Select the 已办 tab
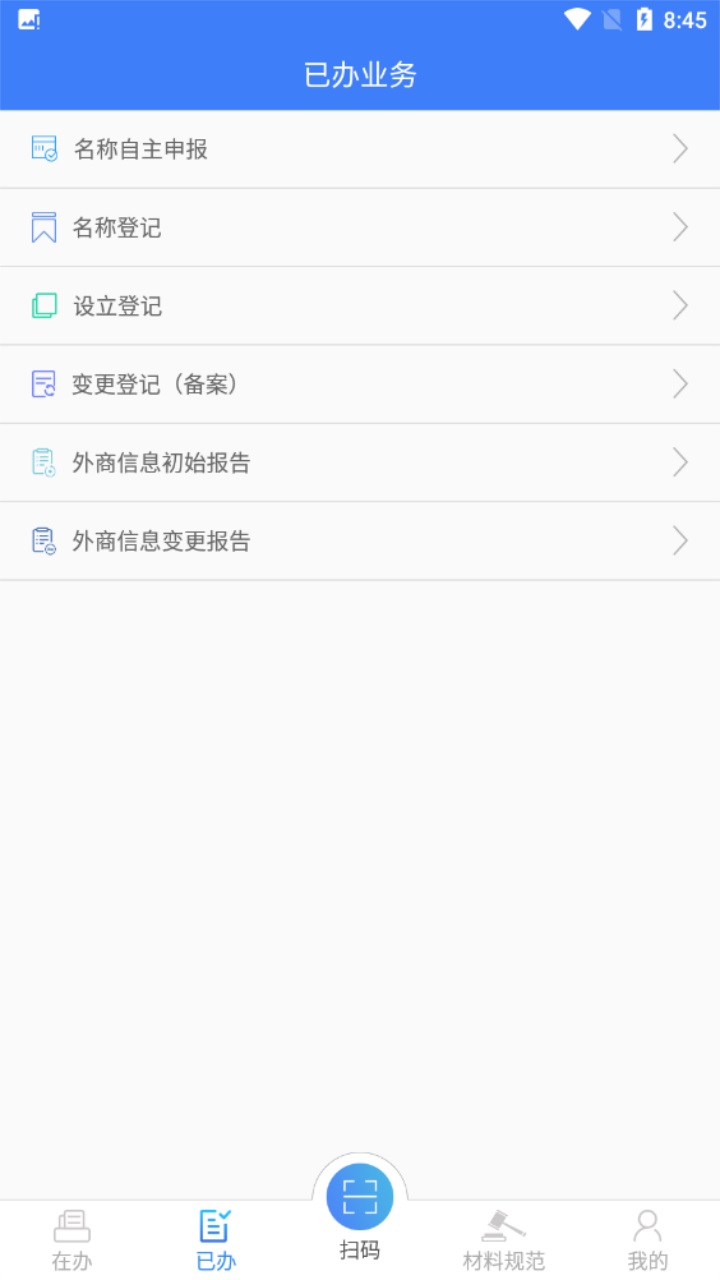 (216, 1240)
